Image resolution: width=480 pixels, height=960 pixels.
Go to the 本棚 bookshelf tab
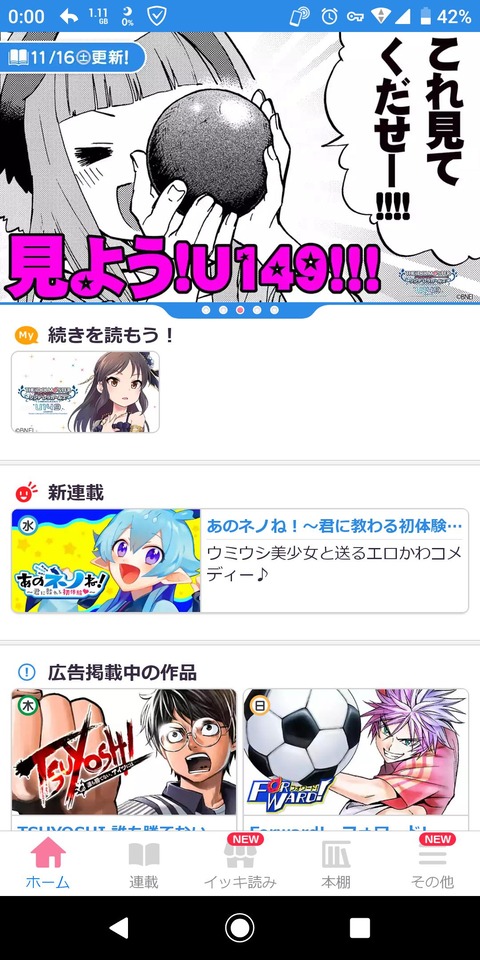[336, 864]
